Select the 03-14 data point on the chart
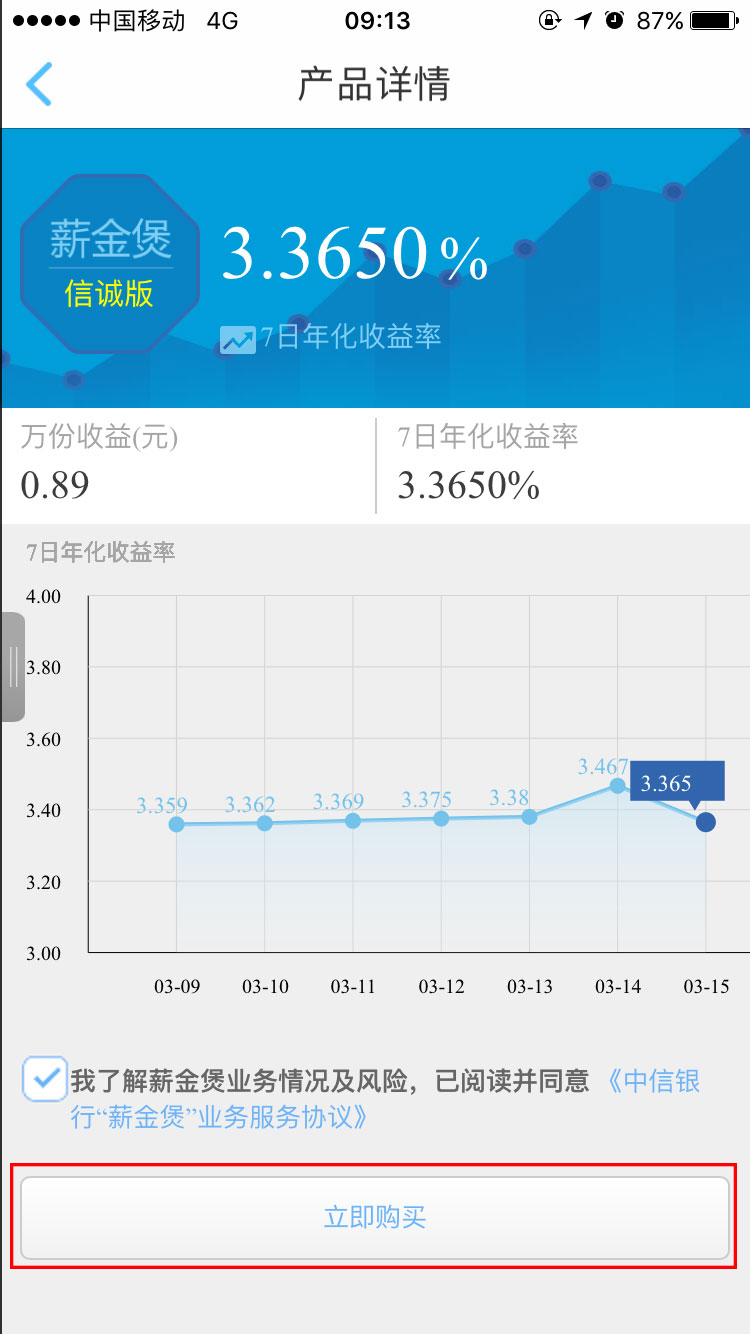The height and width of the screenshot is (1334, 750). (617, 786)
